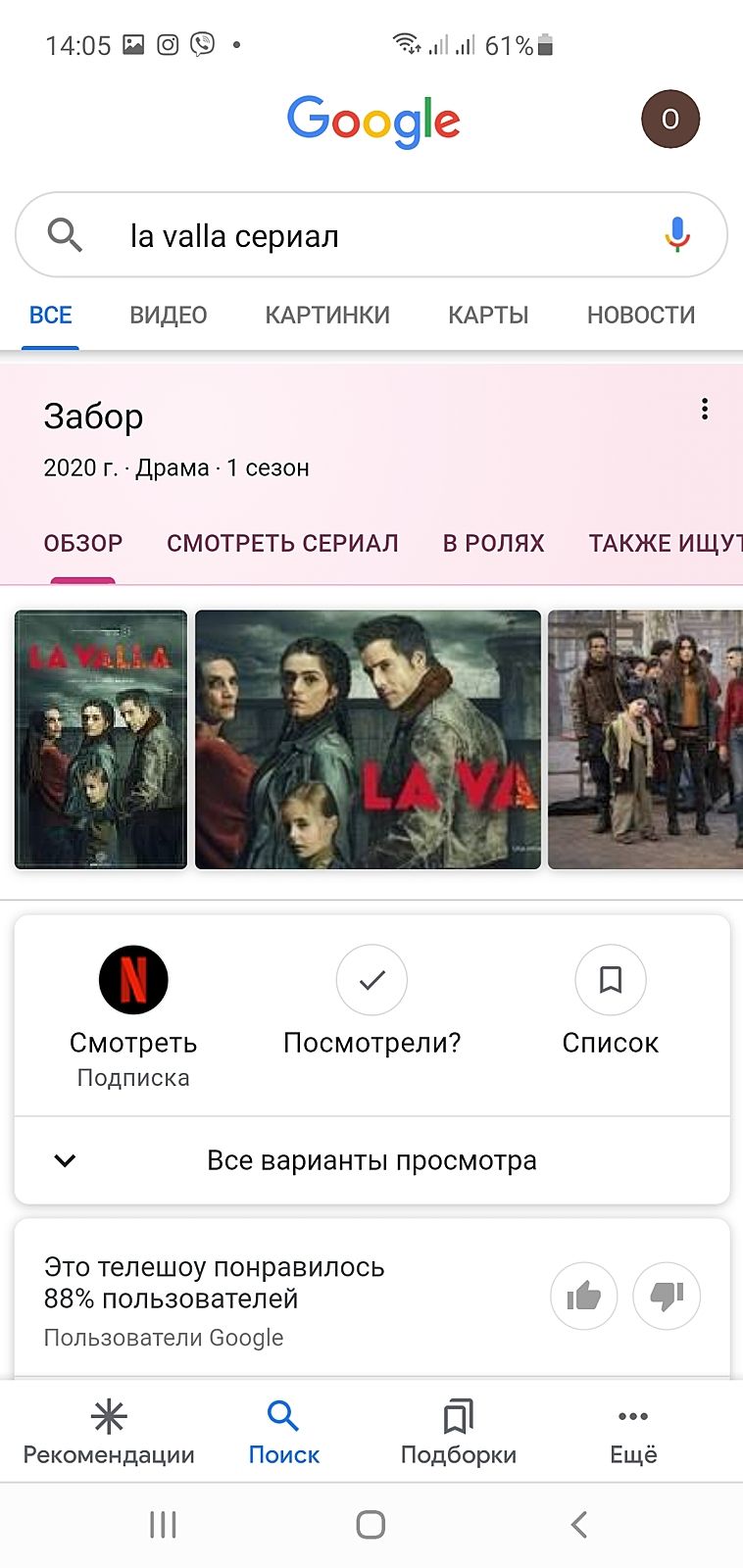The width and height of the screenshot is (743, 1568).
Task: Open the КАРТЫ search tab
Action: (x=488, y=316)
